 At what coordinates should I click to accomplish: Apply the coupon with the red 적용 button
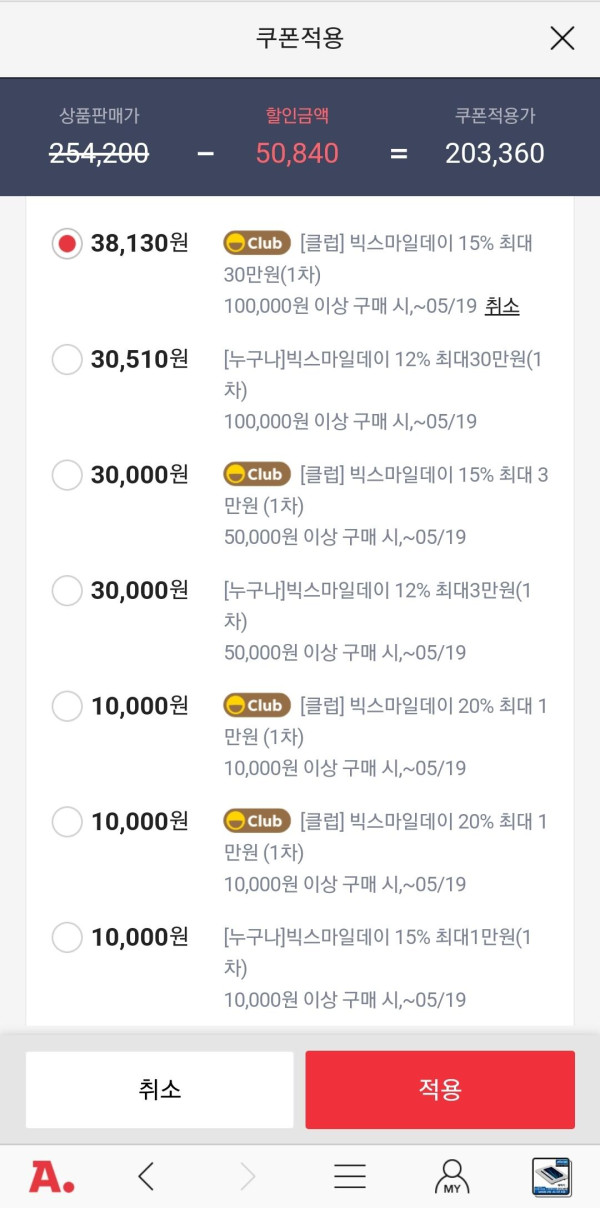click(440, 1089)
